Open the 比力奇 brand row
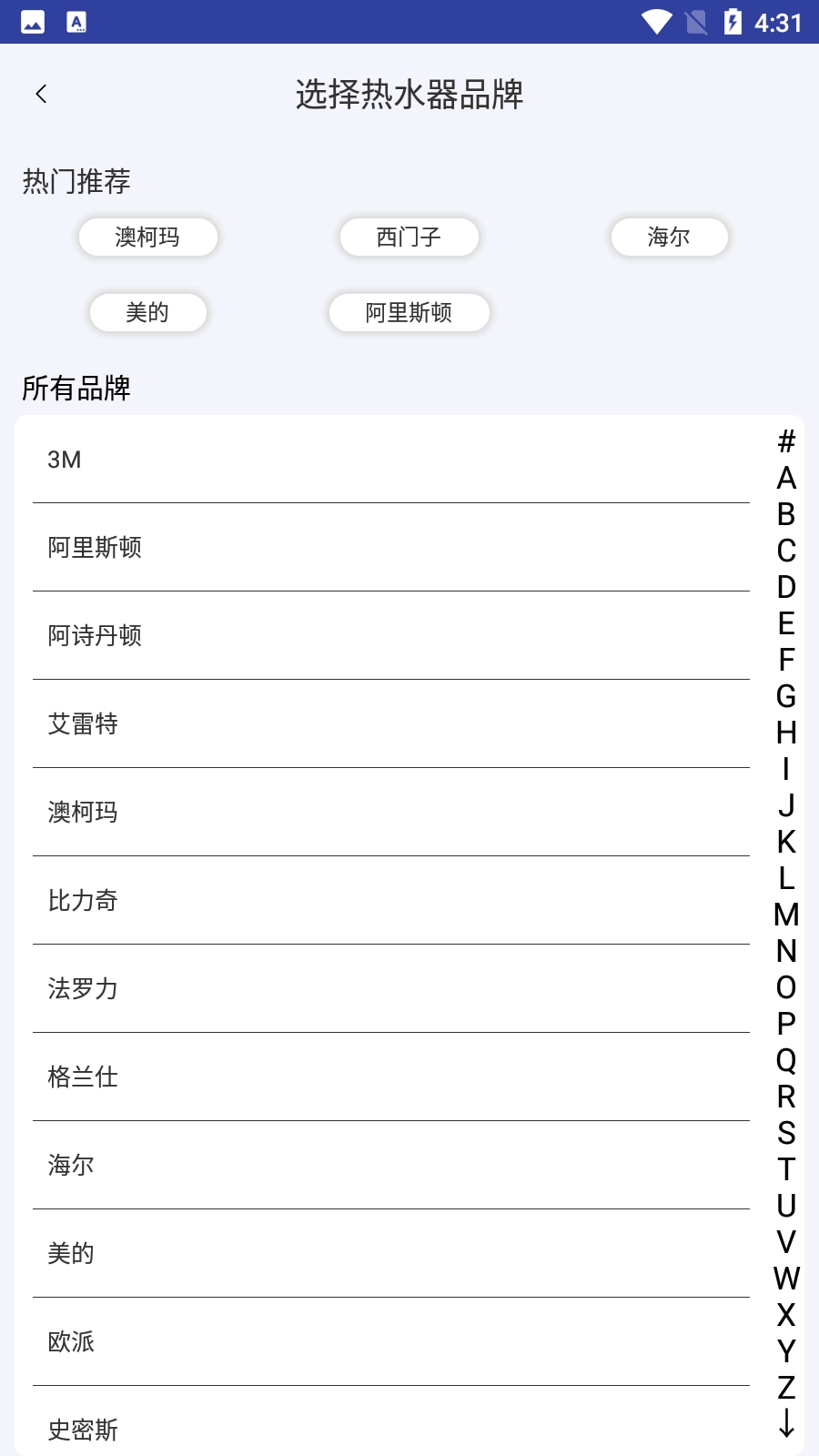This screenshot has width=819, height=1456. (391, 901)
